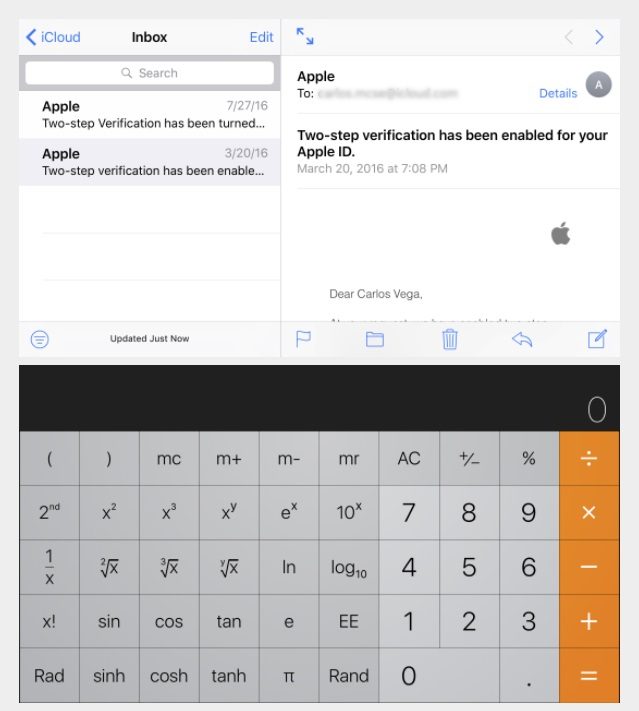Tap the equals key
This screenshot has width=639, height=711.
(x=589, y=675)
